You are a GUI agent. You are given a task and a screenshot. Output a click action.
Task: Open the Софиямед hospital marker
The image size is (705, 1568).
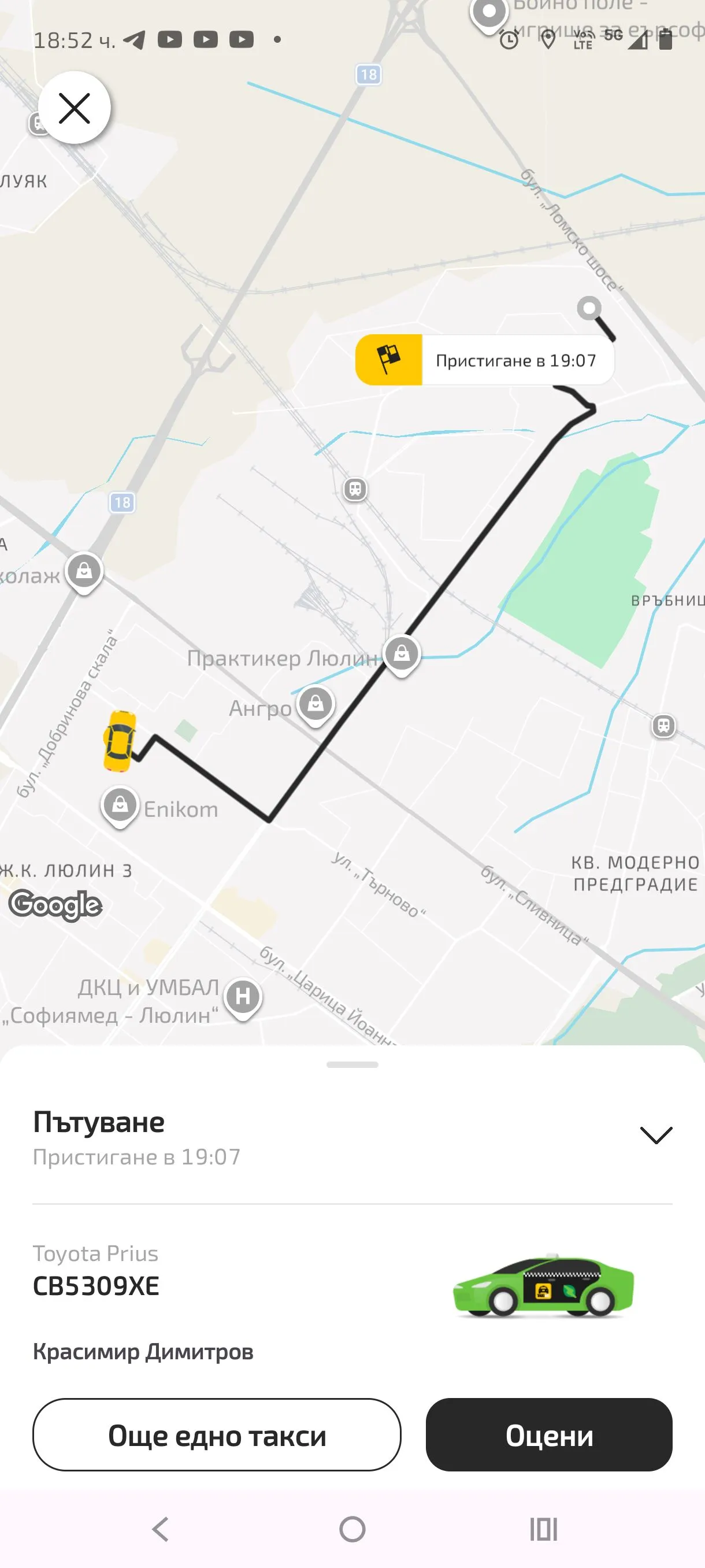[243, 997]
